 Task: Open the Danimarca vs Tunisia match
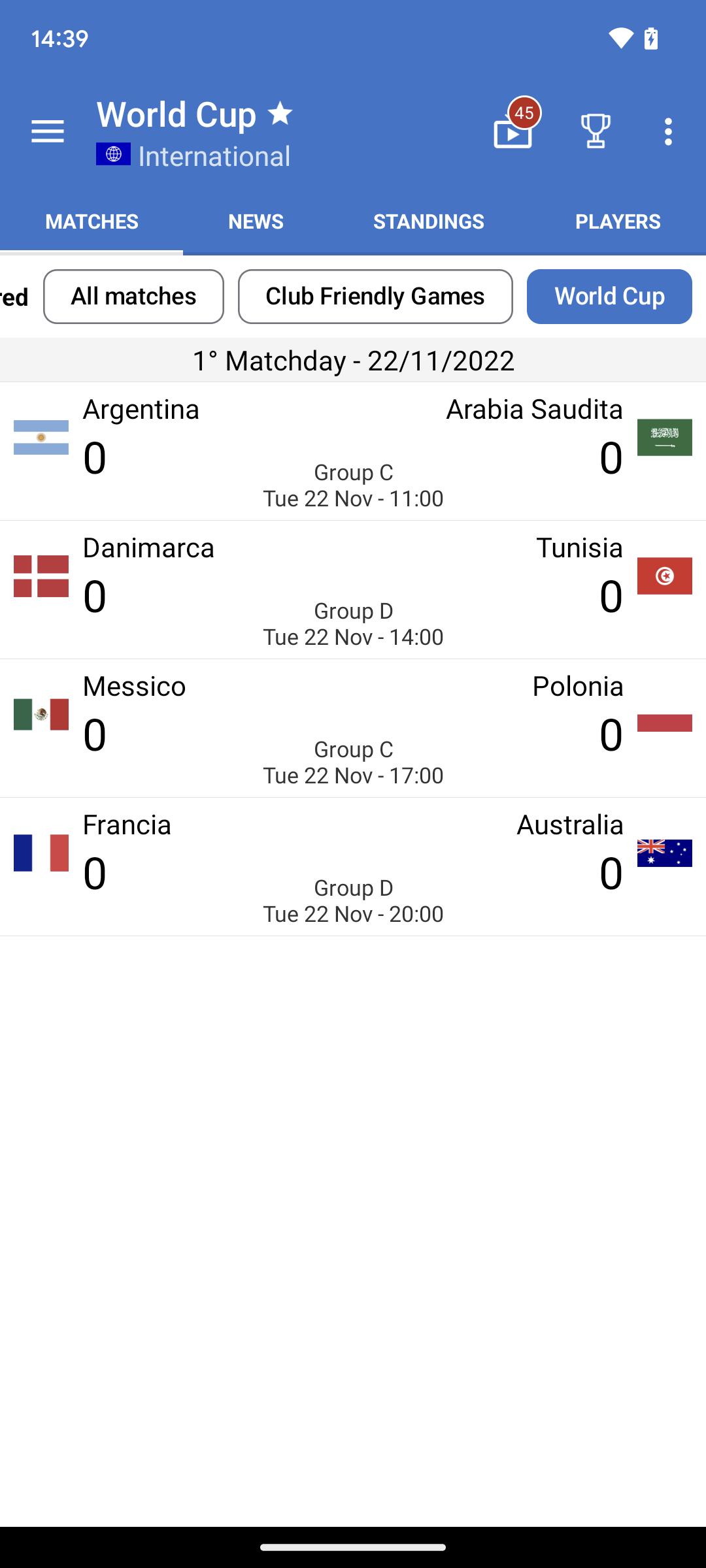point(353,590)
